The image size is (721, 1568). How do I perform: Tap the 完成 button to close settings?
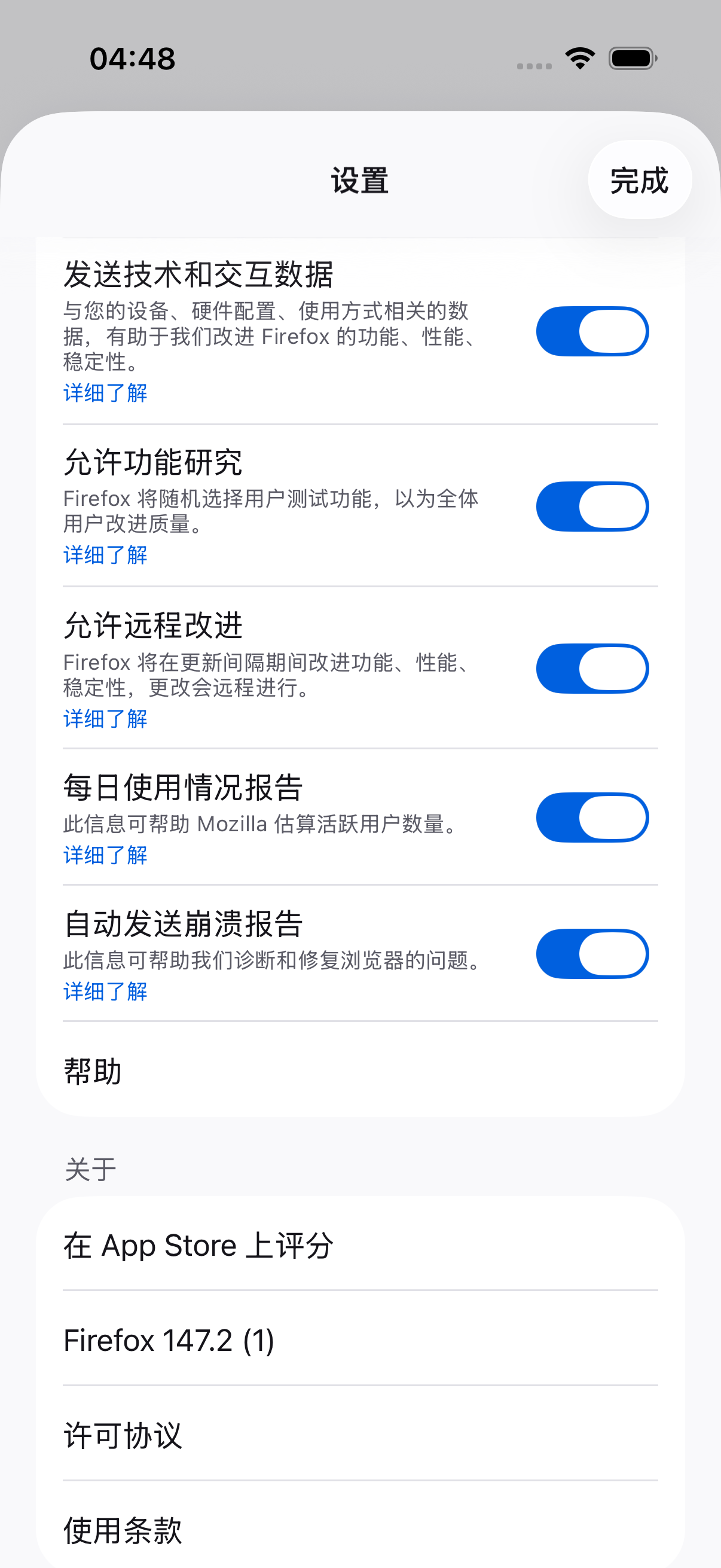639,180
